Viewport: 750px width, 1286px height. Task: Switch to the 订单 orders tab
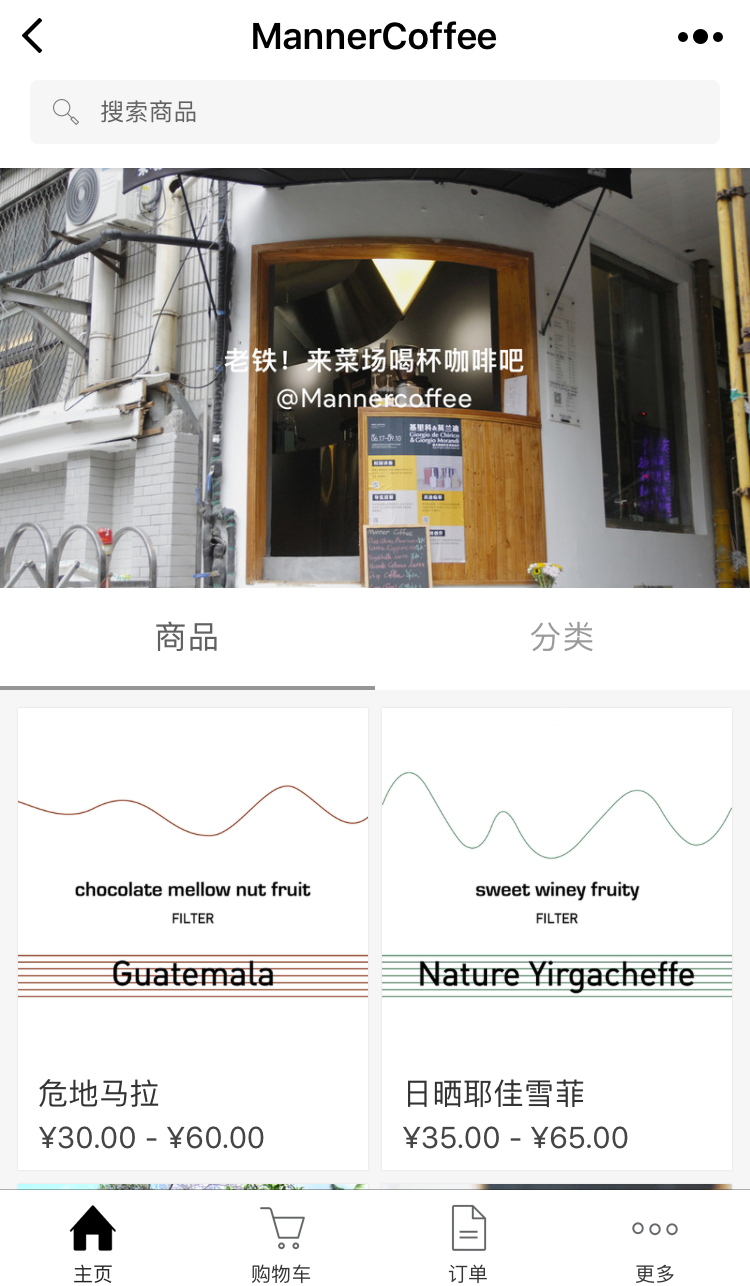468,1242
